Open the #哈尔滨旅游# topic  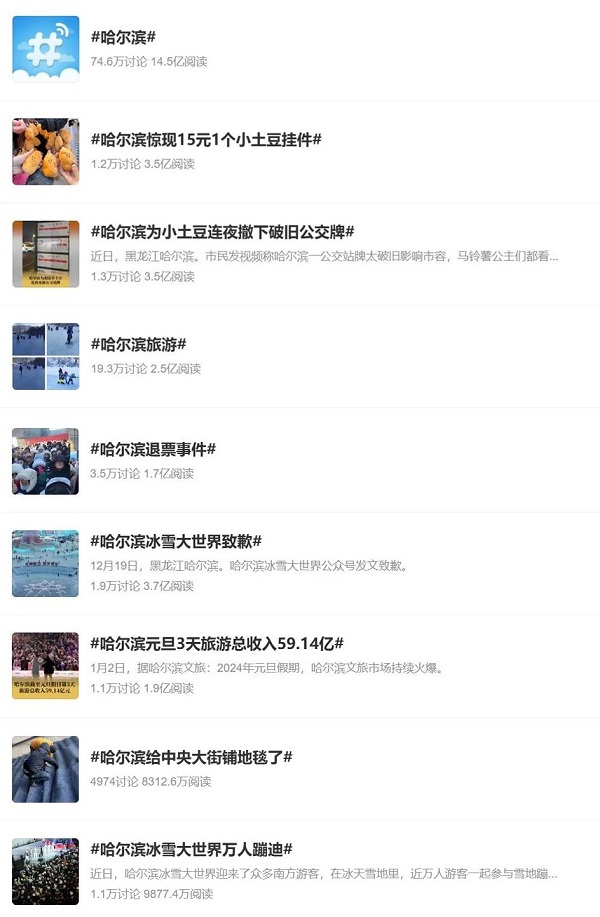[138, 344]
